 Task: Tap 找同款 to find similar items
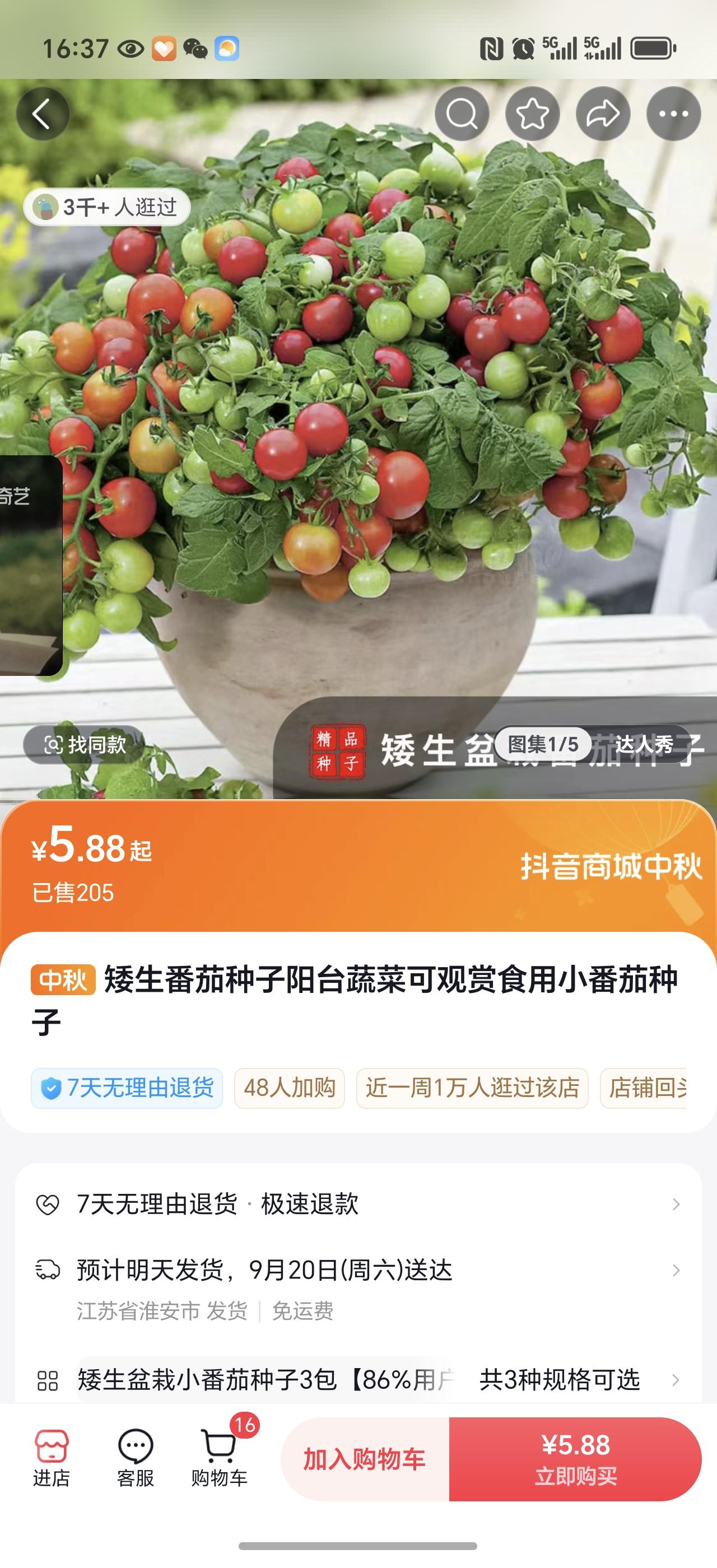(85, 744)
